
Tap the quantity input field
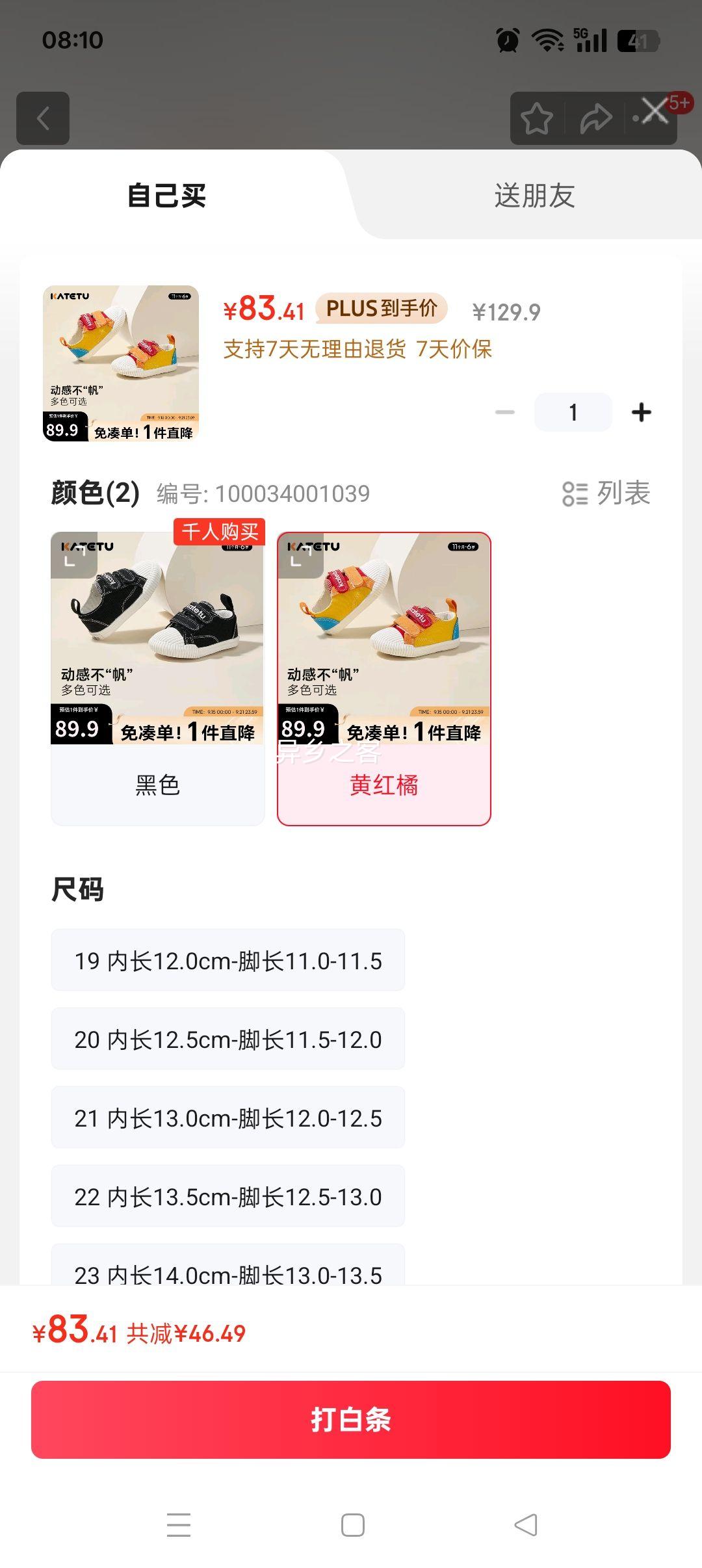[573, 412]
